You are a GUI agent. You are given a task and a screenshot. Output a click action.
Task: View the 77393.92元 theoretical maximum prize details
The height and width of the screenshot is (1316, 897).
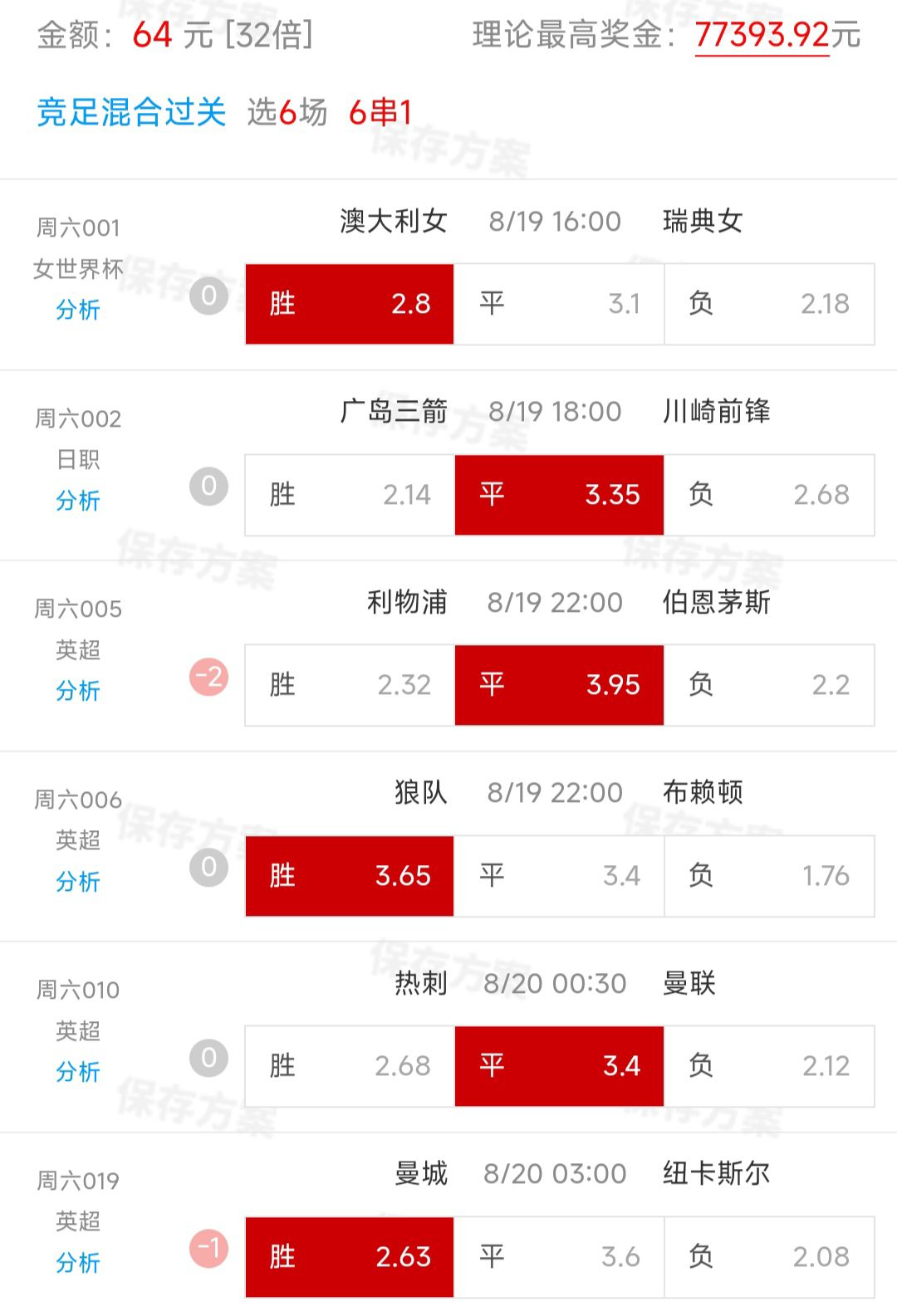click(762, 36)
